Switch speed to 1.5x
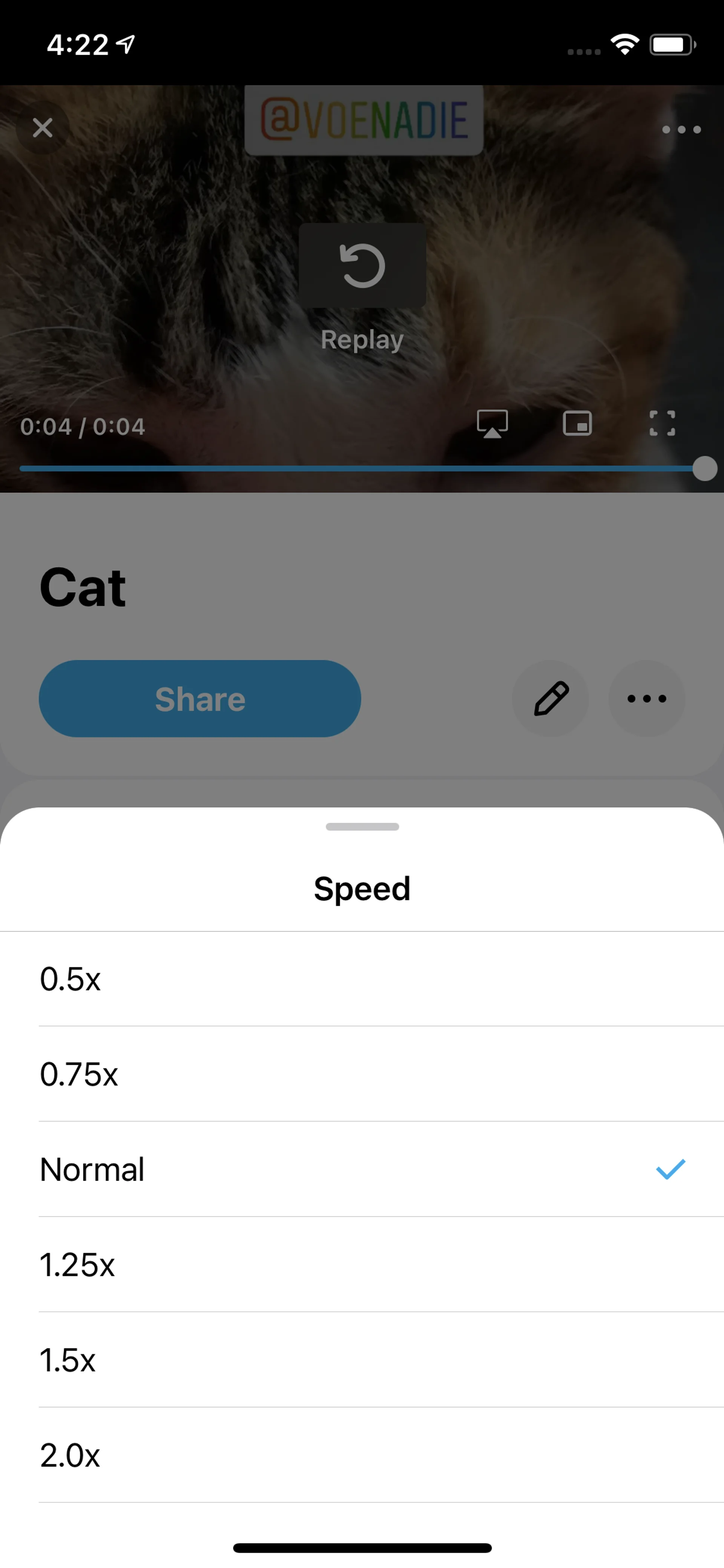This screenshot has height=1568, width=724. 362,1360
